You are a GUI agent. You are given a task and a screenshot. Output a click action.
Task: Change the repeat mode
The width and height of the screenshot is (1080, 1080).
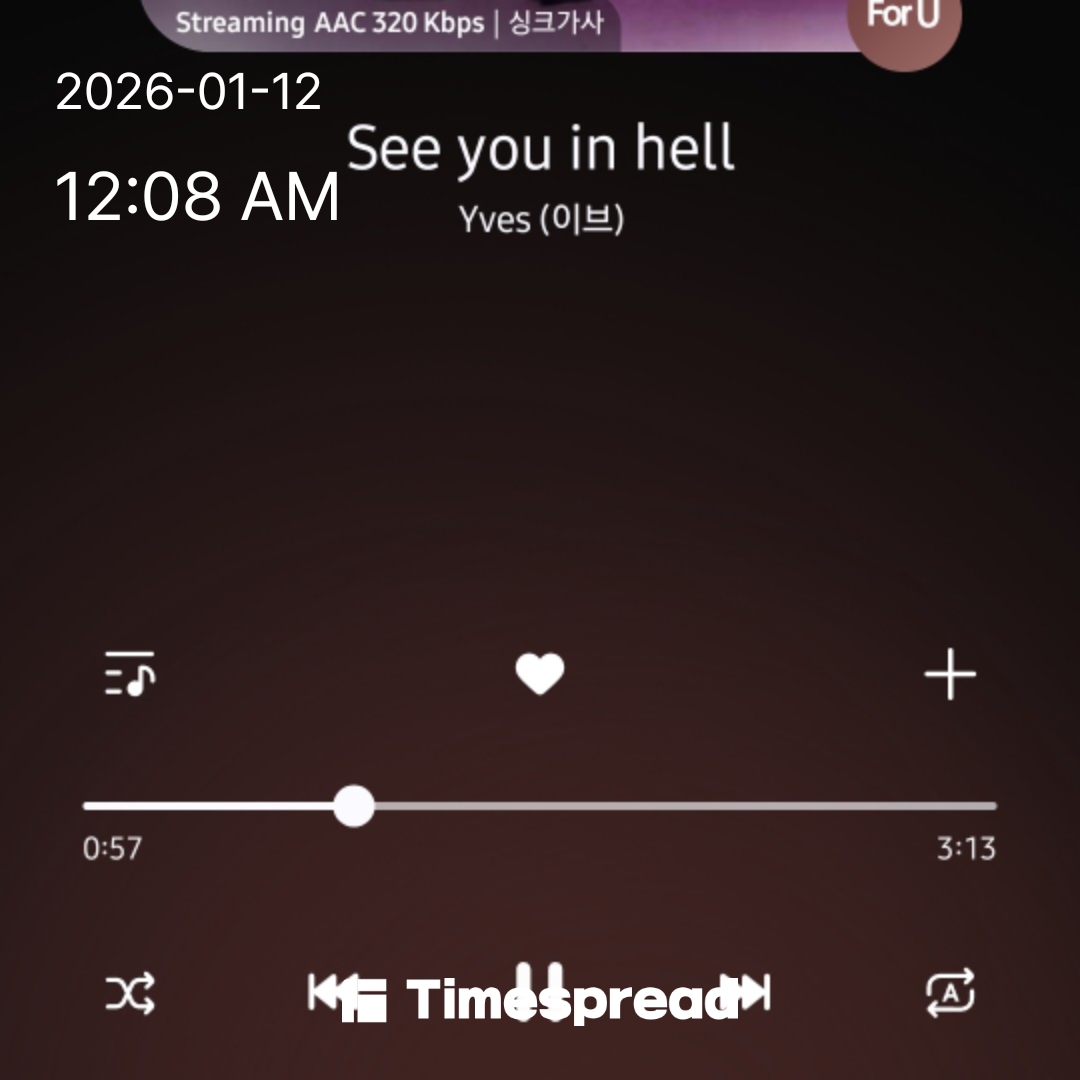pos(949,993)
